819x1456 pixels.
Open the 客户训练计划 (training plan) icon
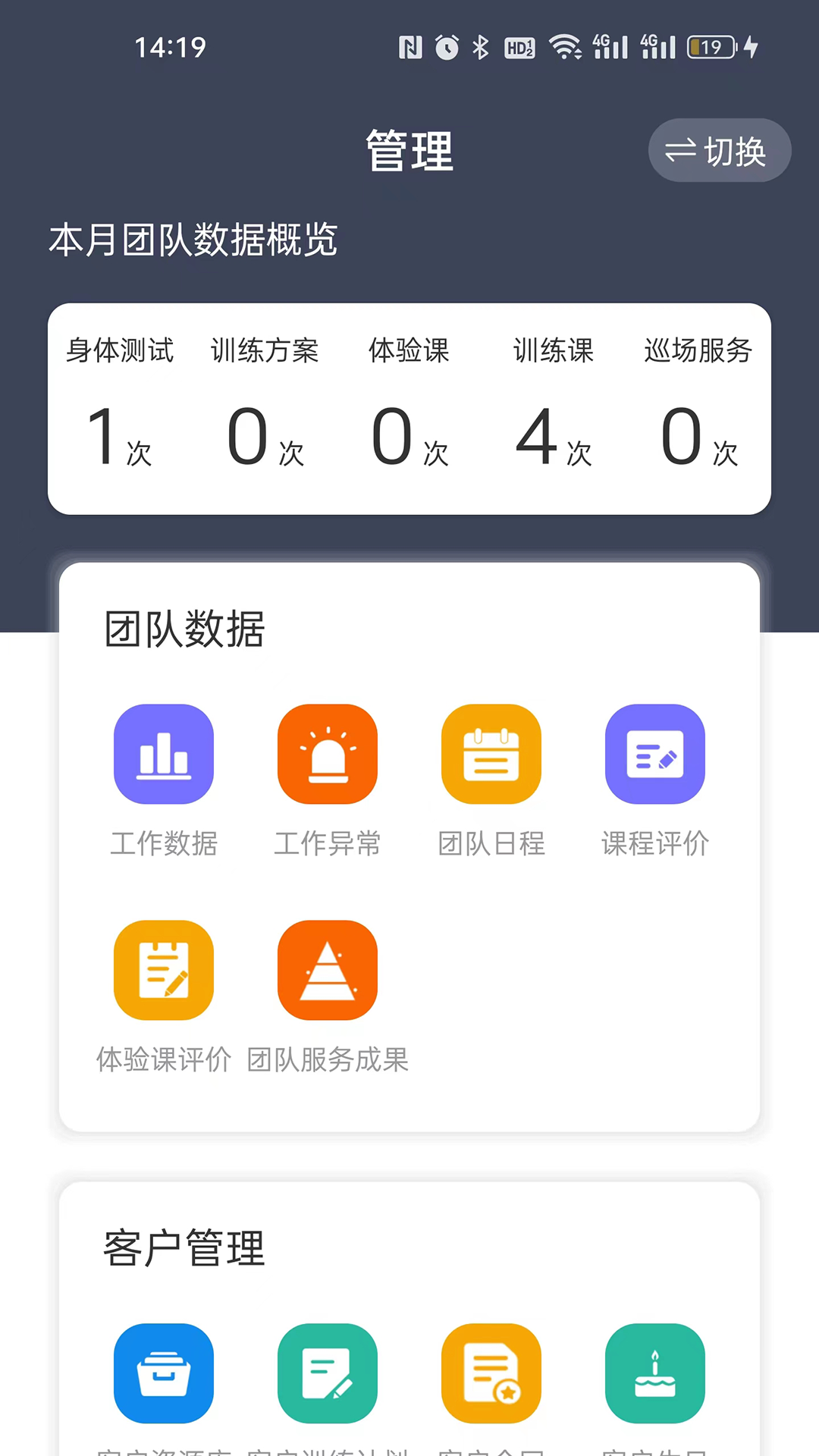click(328, 1373)
